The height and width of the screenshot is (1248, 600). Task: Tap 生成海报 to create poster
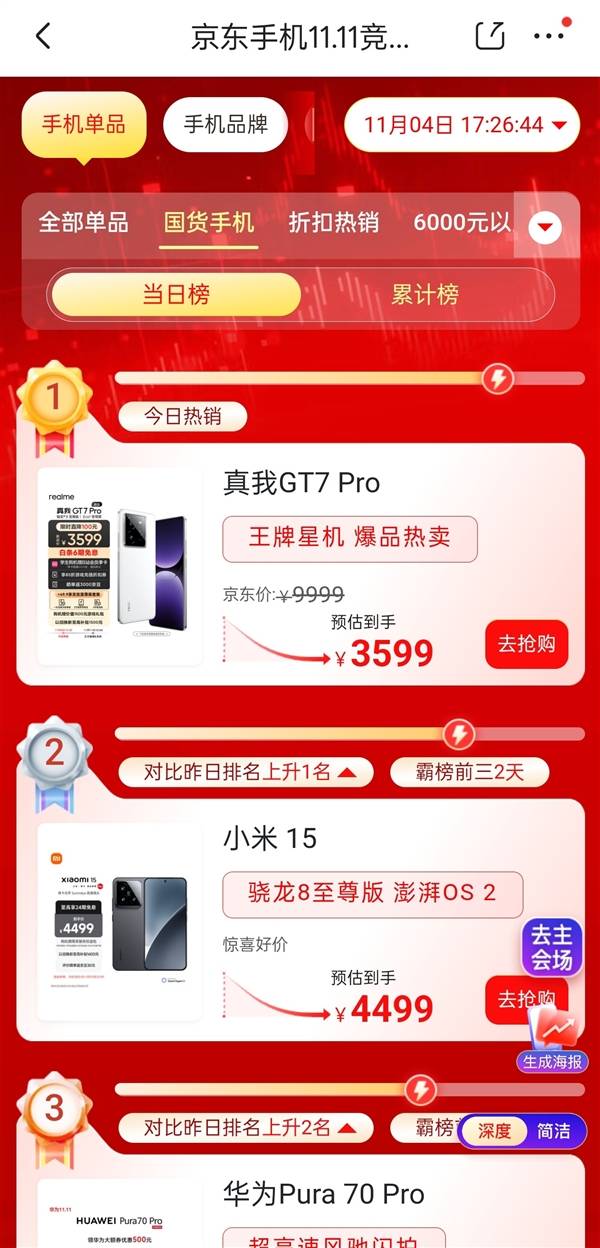553,1062
